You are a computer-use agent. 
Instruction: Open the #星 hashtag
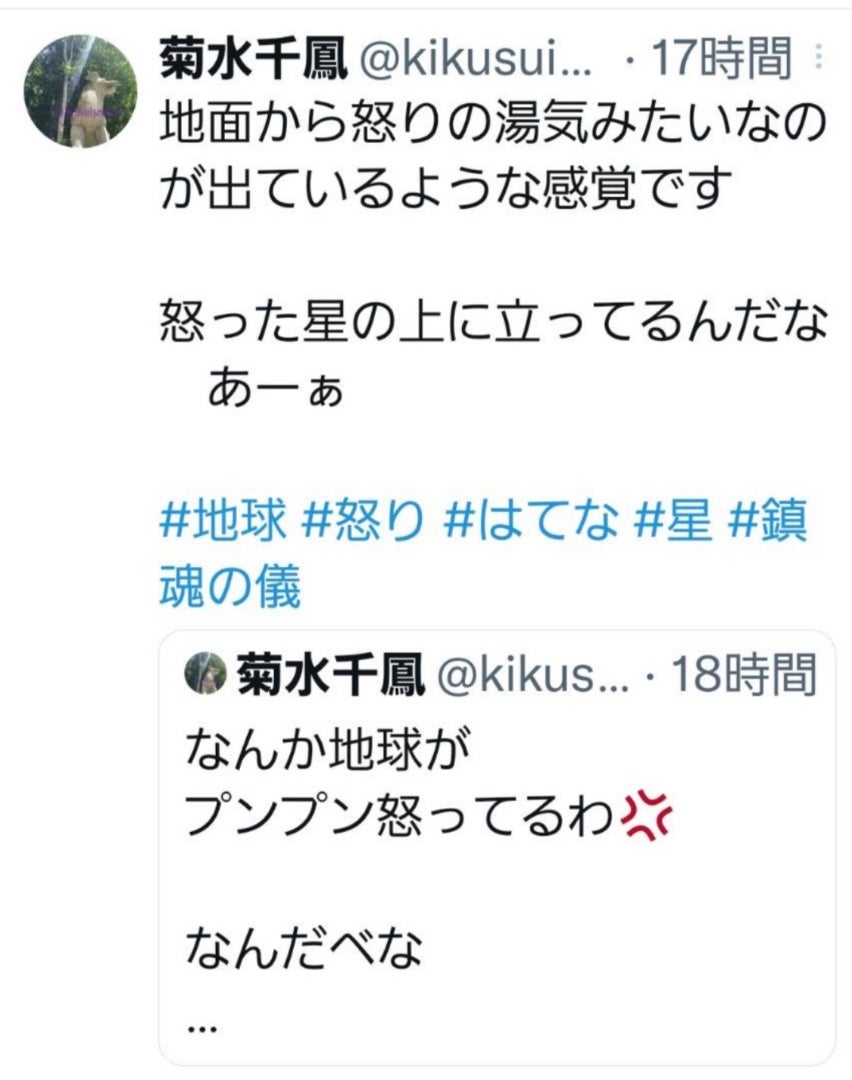[x=671, y=521]
